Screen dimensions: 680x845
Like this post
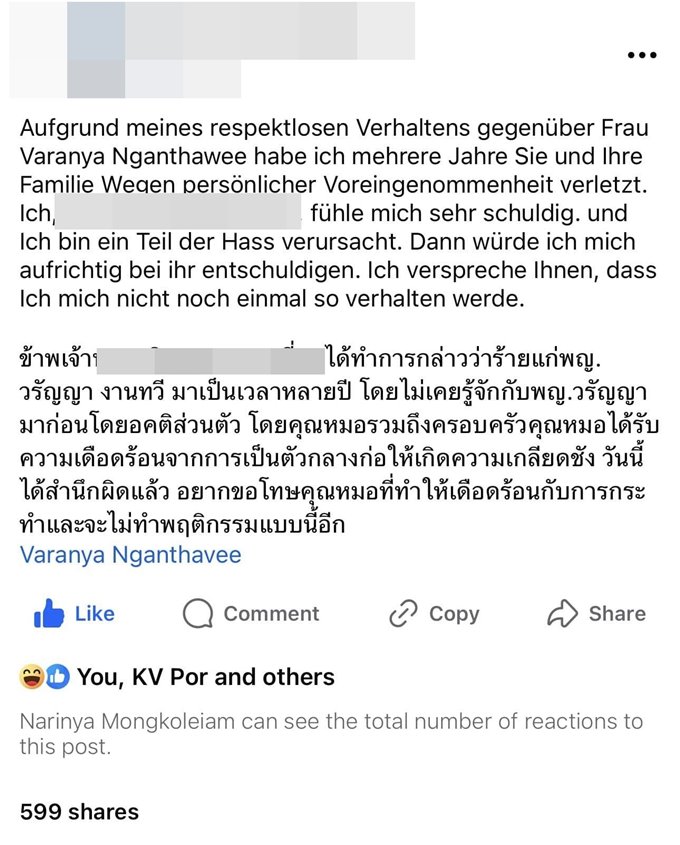(x=74, y=613)
